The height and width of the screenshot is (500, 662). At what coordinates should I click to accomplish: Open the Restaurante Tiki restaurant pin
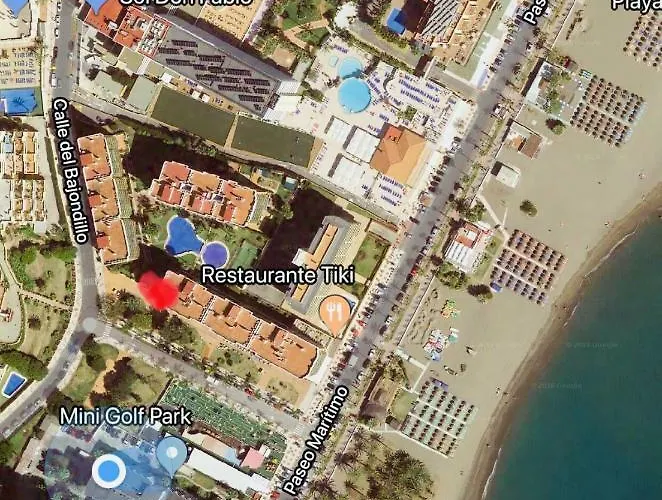click(x=337, y=313)
